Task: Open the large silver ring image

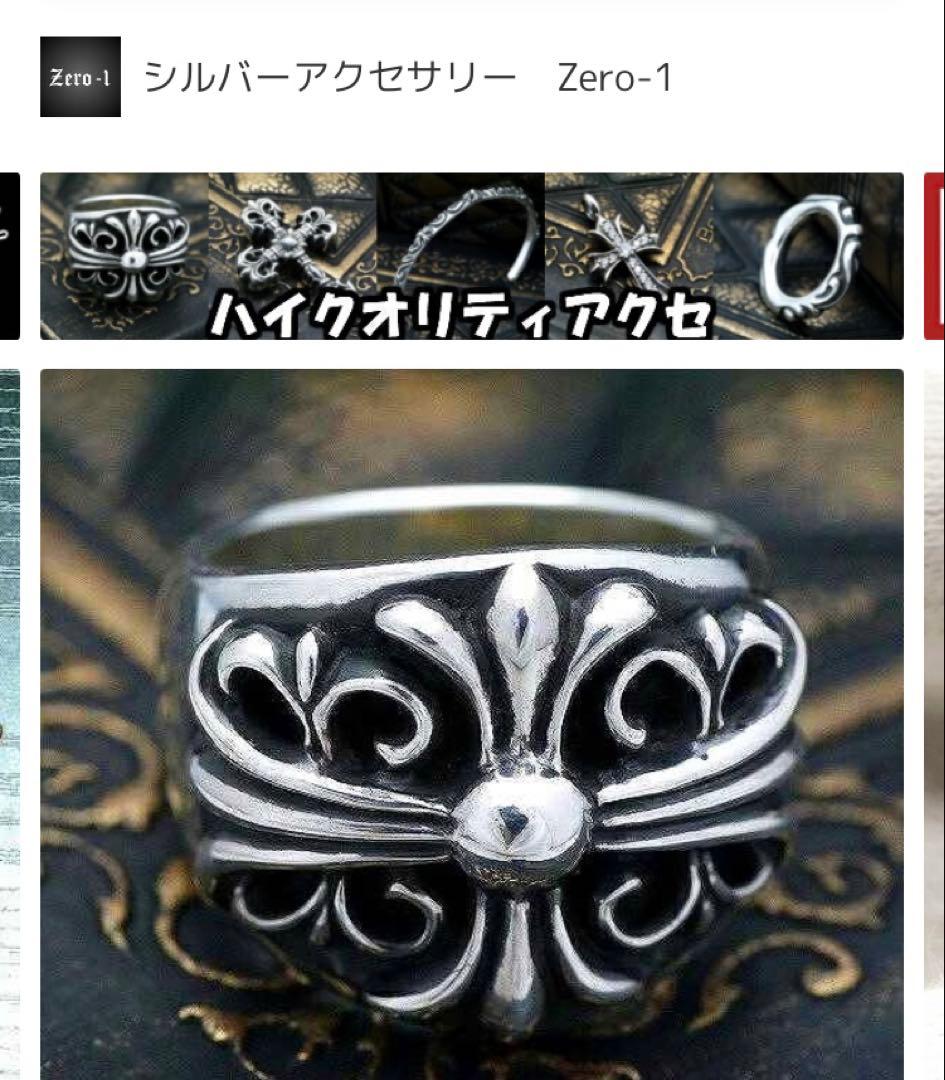Action: pyautogui.click(x=471, y=724)
